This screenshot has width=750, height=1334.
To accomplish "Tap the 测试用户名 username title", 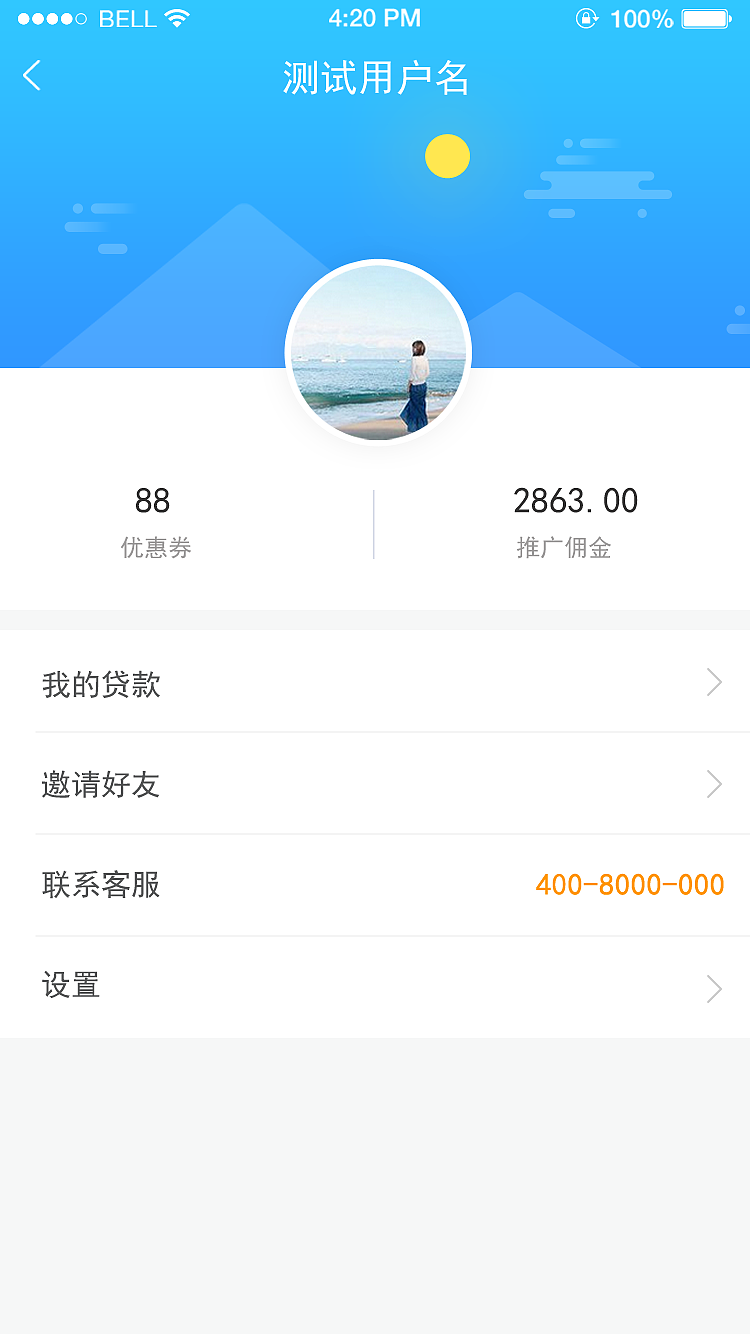I will click(375, 76).
